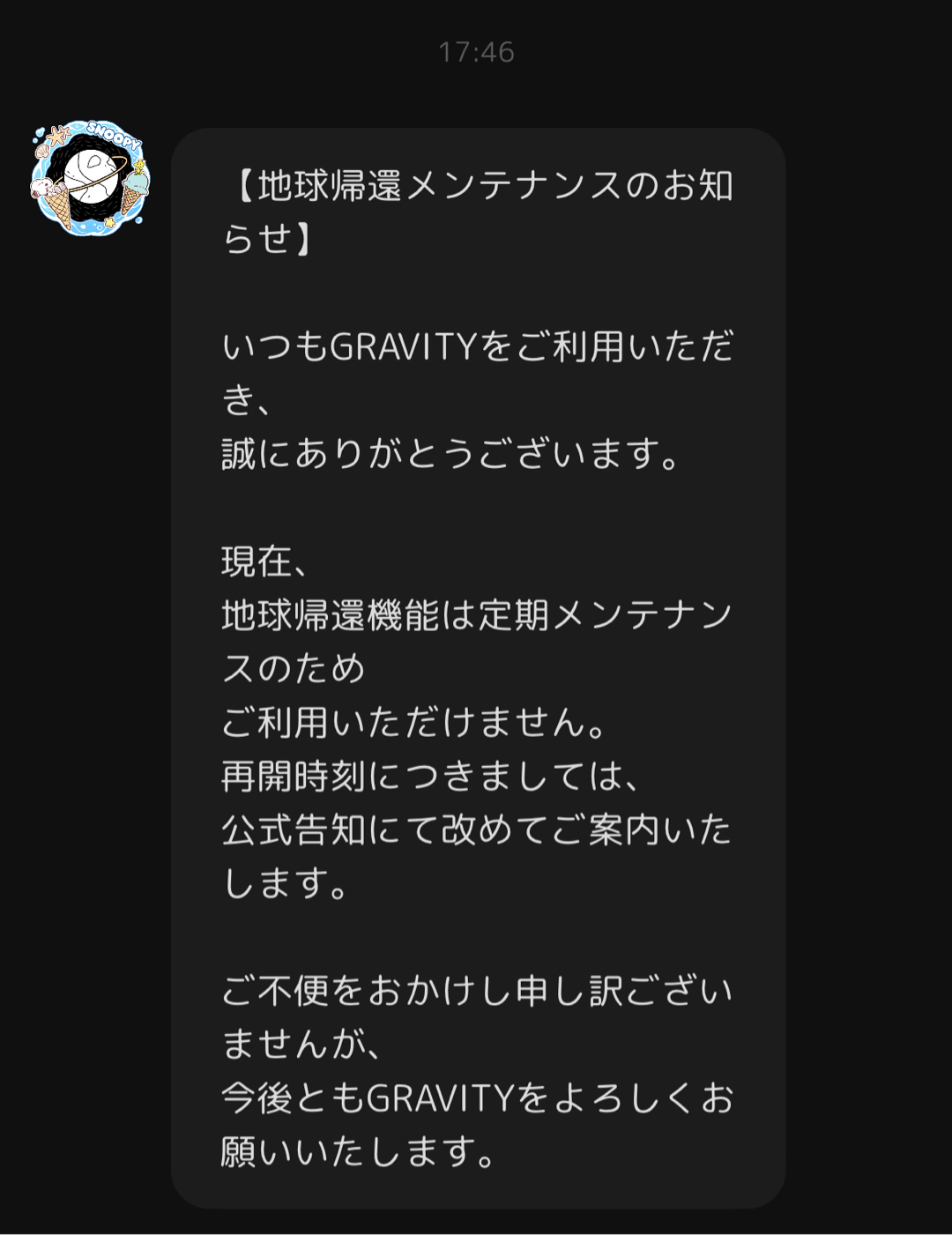Open the sender's Snoopy profile avatar

pyautogui.click(x=90, y=178)
